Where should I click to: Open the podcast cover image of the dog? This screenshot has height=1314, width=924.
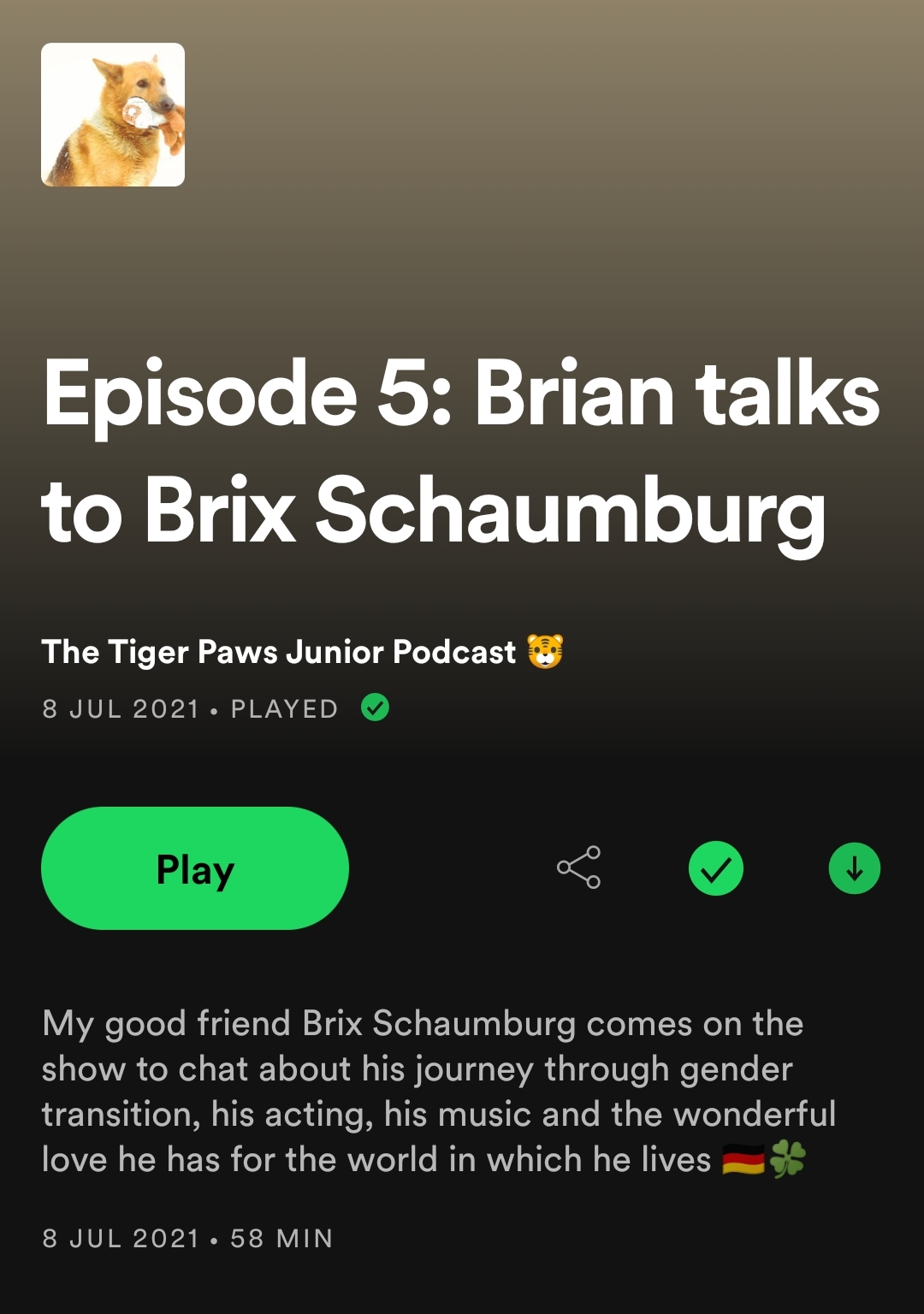[x=113, y=115]
